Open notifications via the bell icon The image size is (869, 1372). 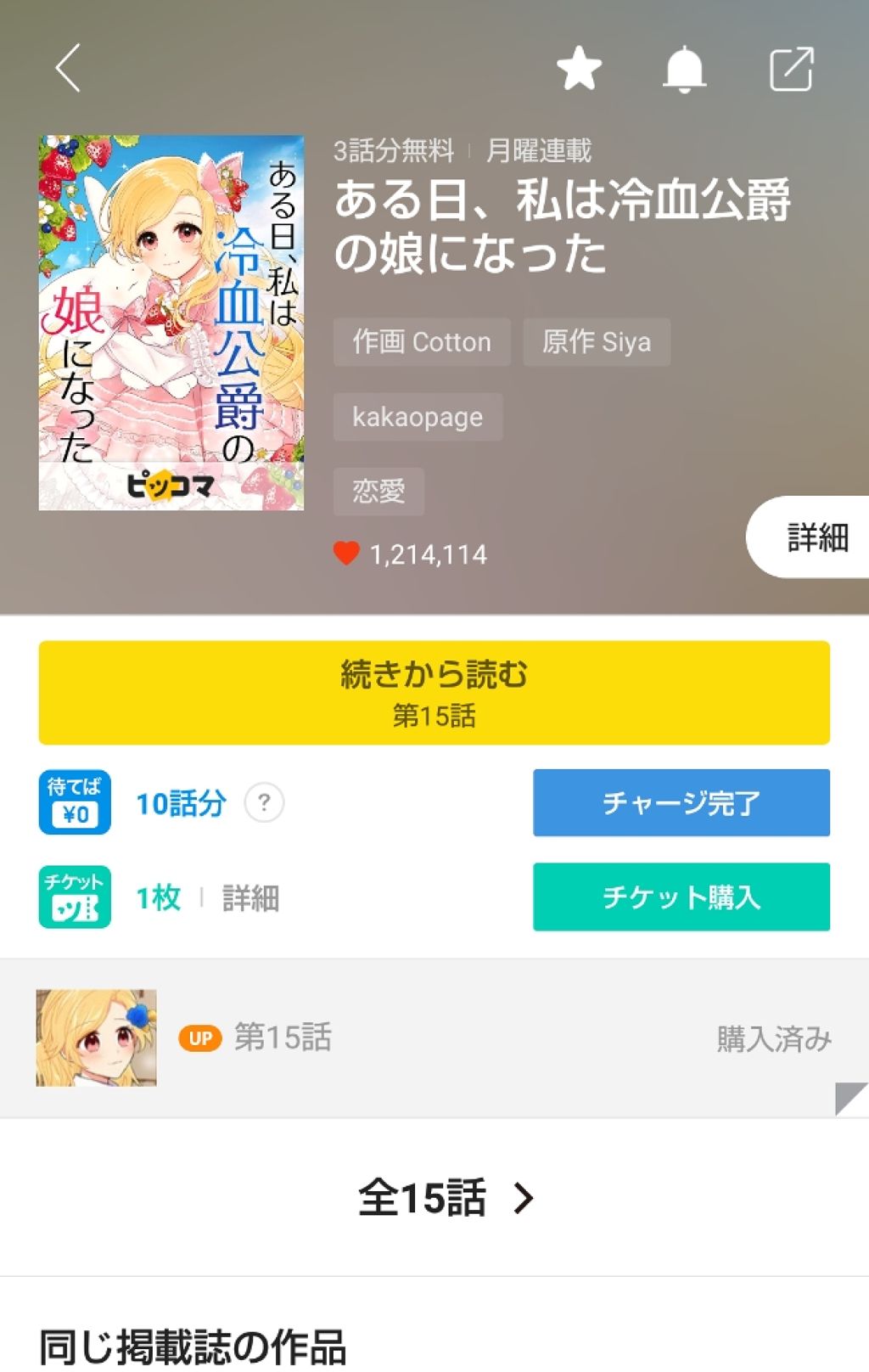(684, 70)
